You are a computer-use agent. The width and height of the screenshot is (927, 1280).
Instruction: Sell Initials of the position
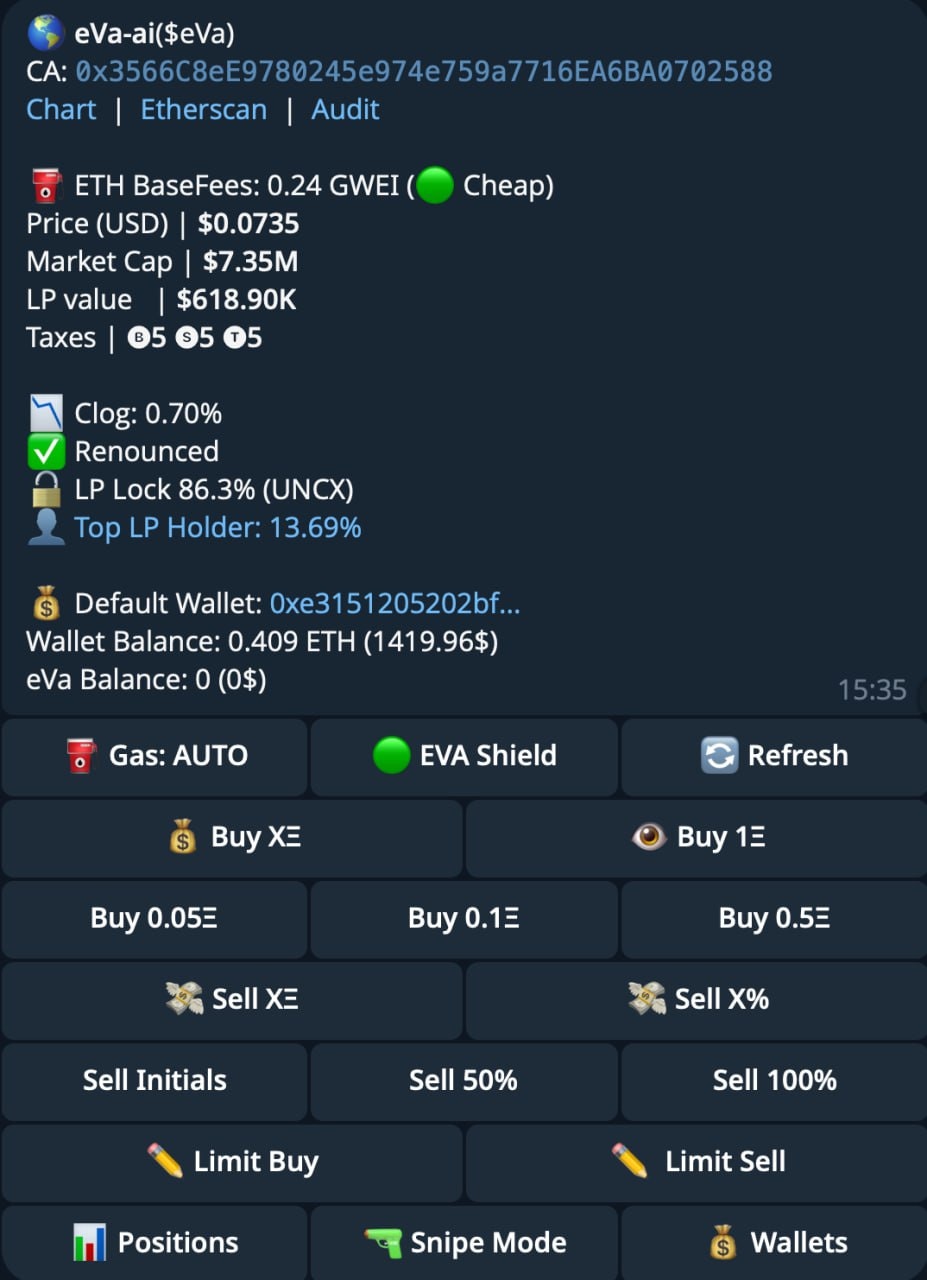click(155, 1080)
